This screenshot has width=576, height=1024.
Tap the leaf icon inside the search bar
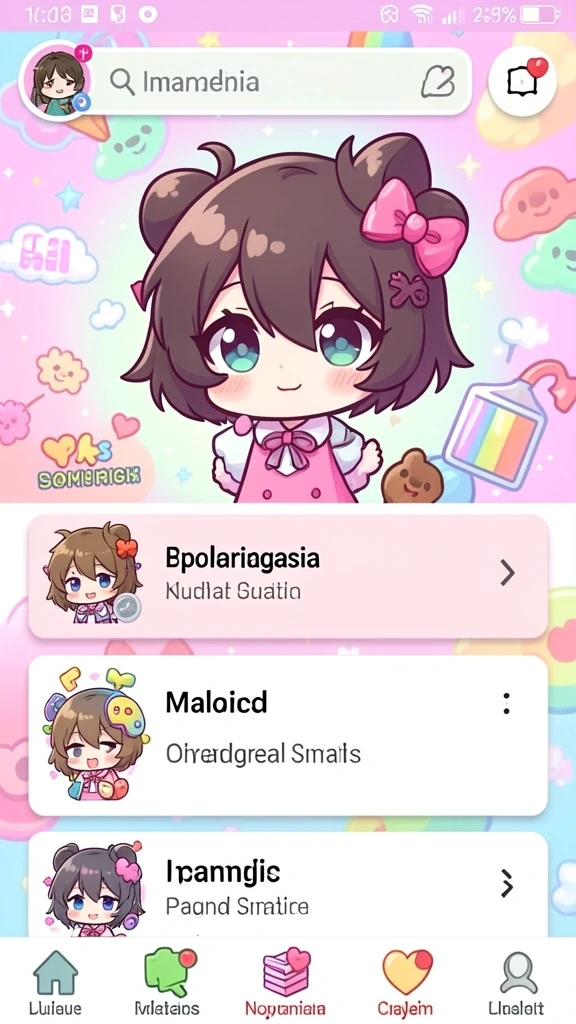(x=438, y=82)
